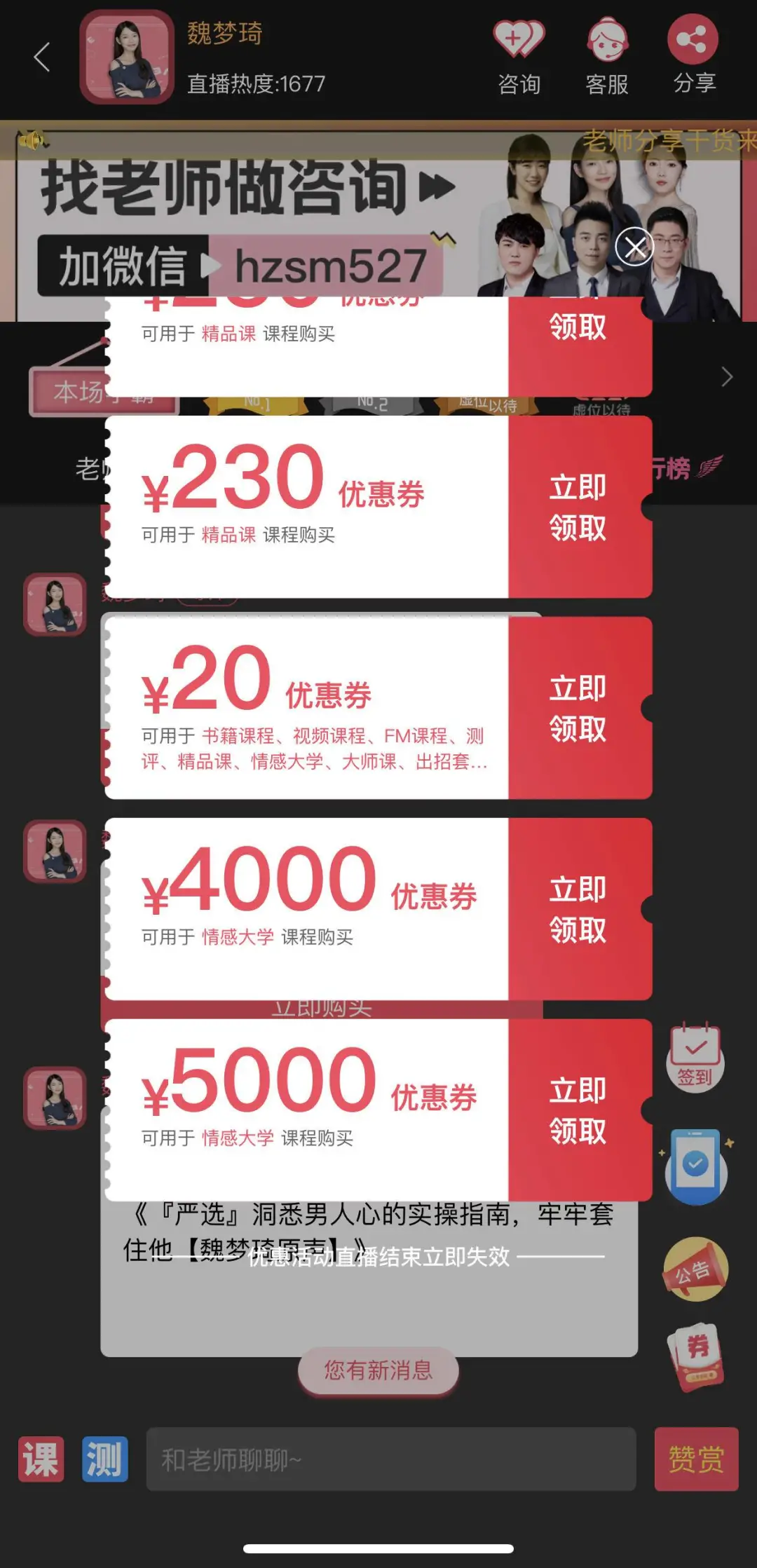Open the 券 coupon icon

695,1356
